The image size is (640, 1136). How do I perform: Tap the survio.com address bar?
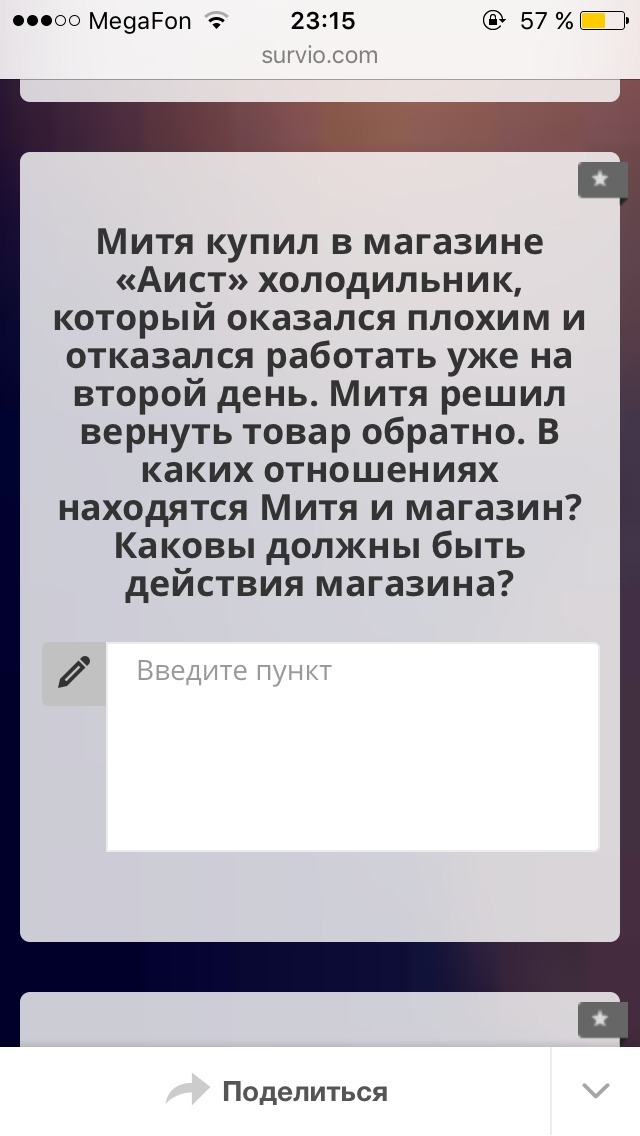320,55
